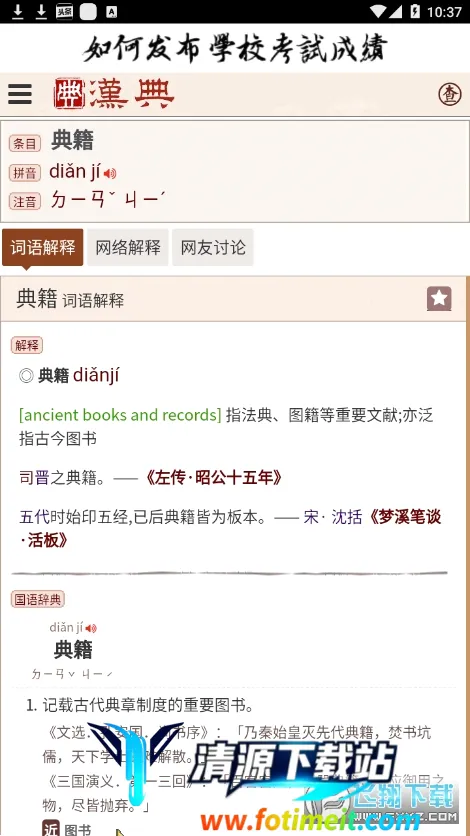Open the 《左传·昭公十五年》 link
Image resolution: width=470 pixels, height=836 pixels.
coord(212,478)
